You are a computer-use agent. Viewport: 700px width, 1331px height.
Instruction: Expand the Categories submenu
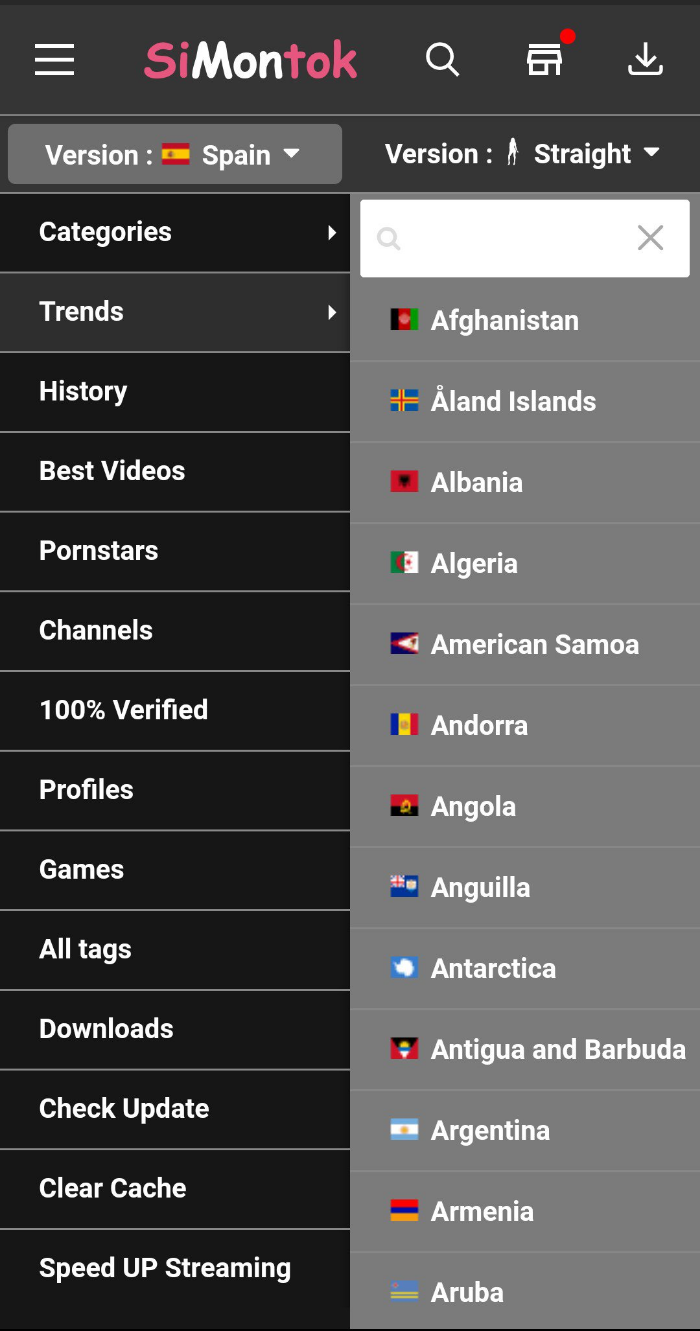click(x=175, y=232)
